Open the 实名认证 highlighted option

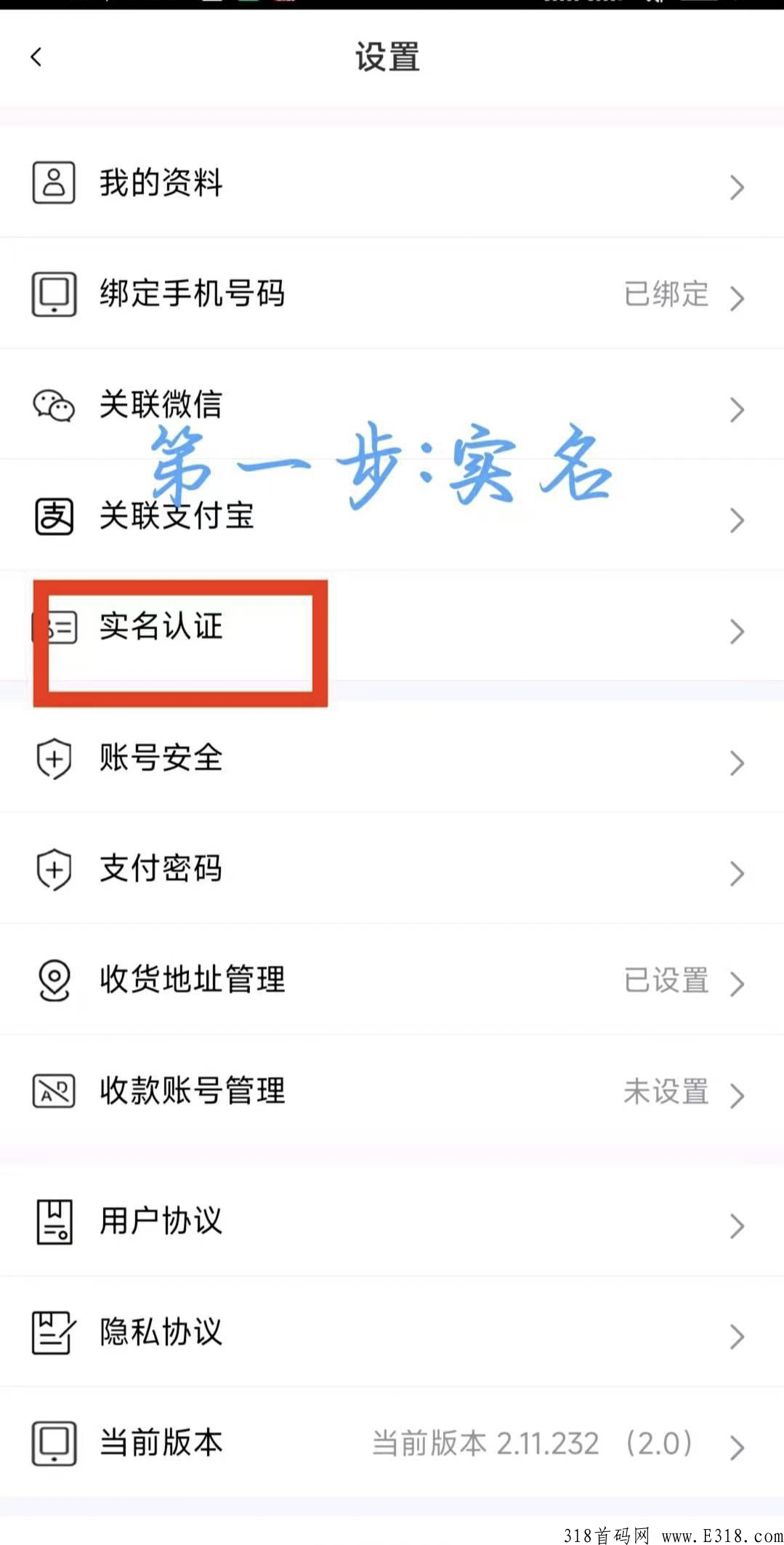(161, 628)
